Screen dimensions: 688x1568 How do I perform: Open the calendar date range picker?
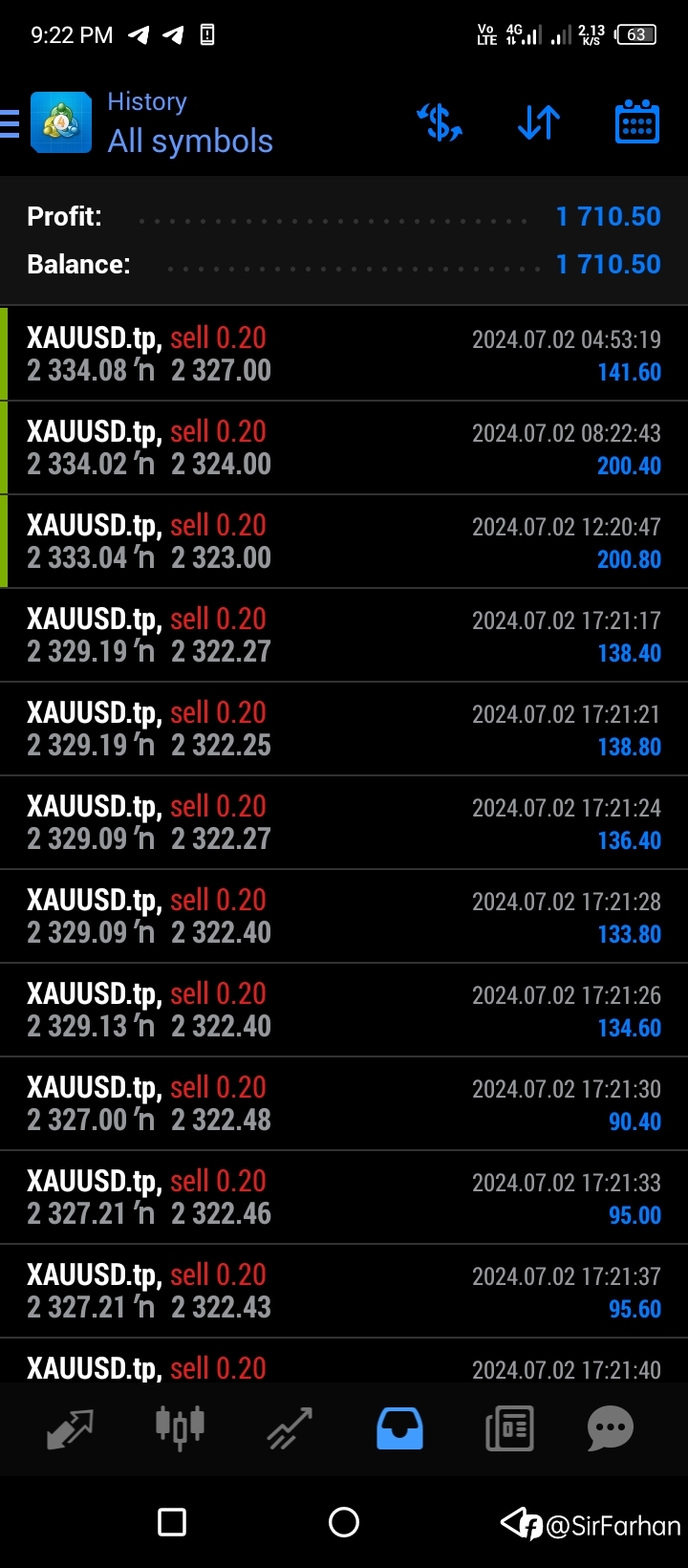tap(637, 122)
